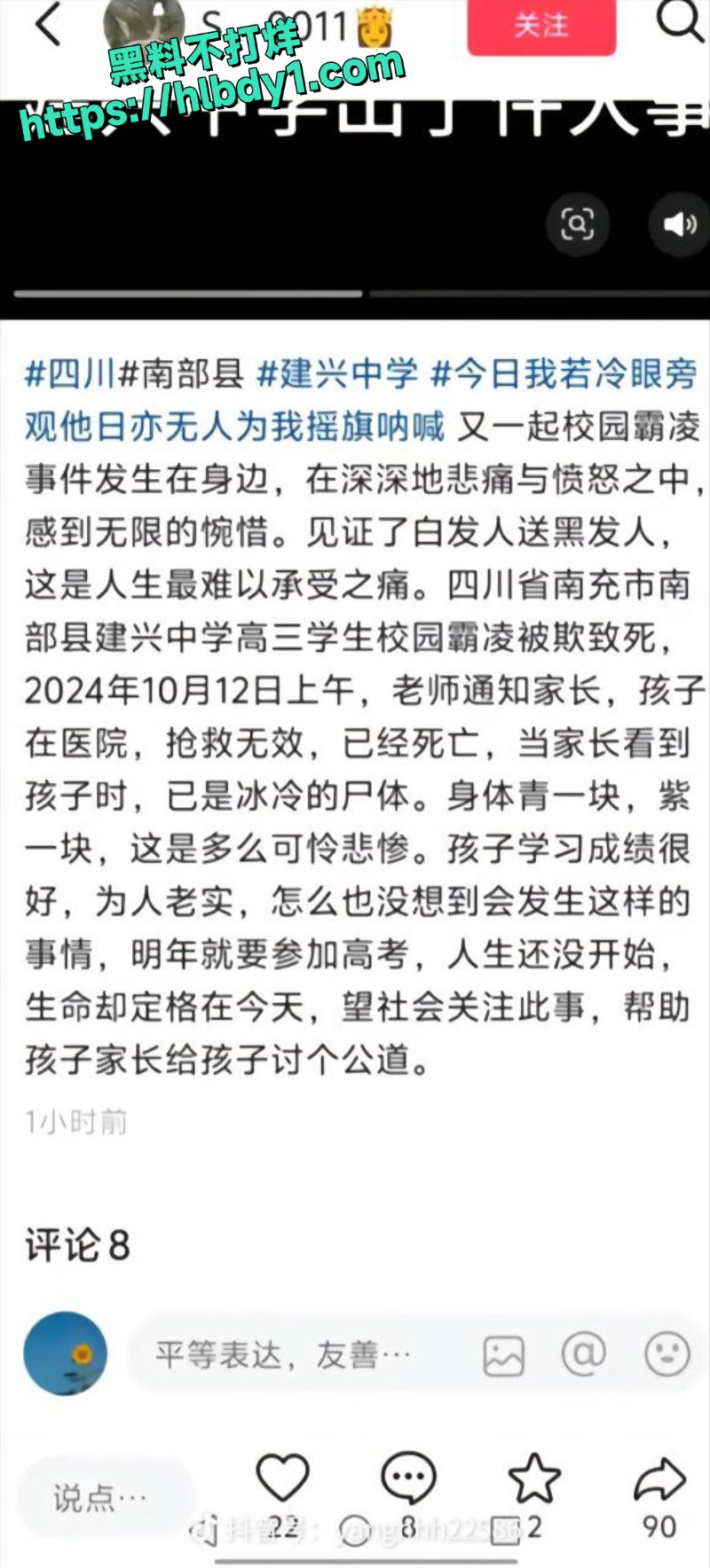This screenshot has height=1568, width=710.
Task: Open the emoji picker in the comment box
Action: tap(667, 1354)
